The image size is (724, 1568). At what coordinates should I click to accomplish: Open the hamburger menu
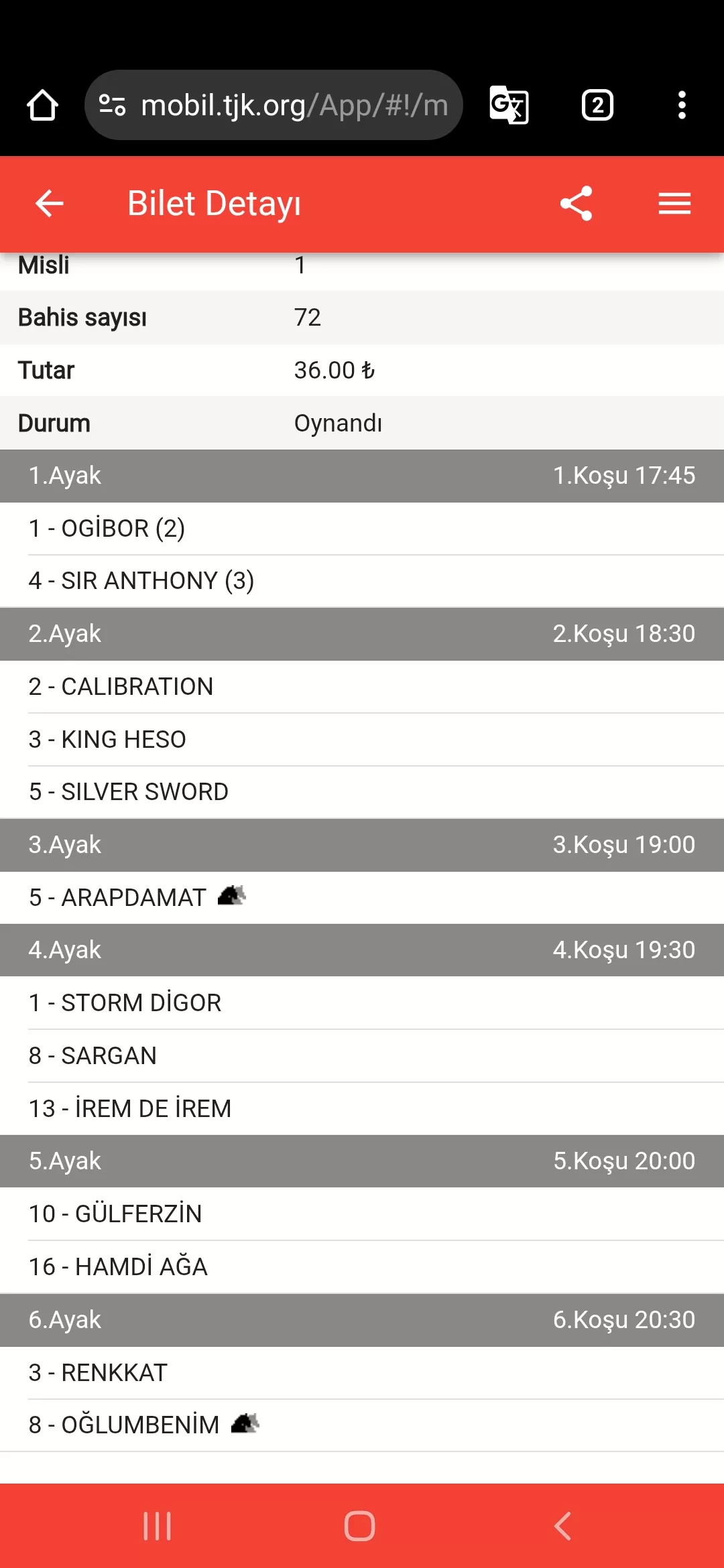coord(674,204)
